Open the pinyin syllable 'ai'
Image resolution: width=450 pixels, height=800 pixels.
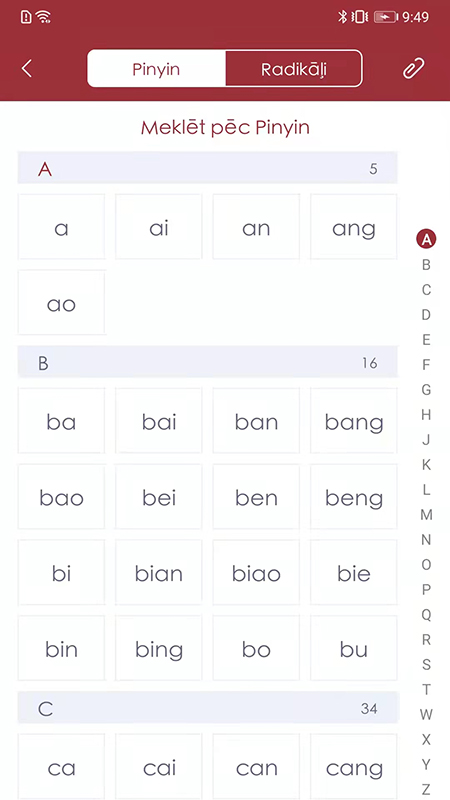tap(159, 227)
